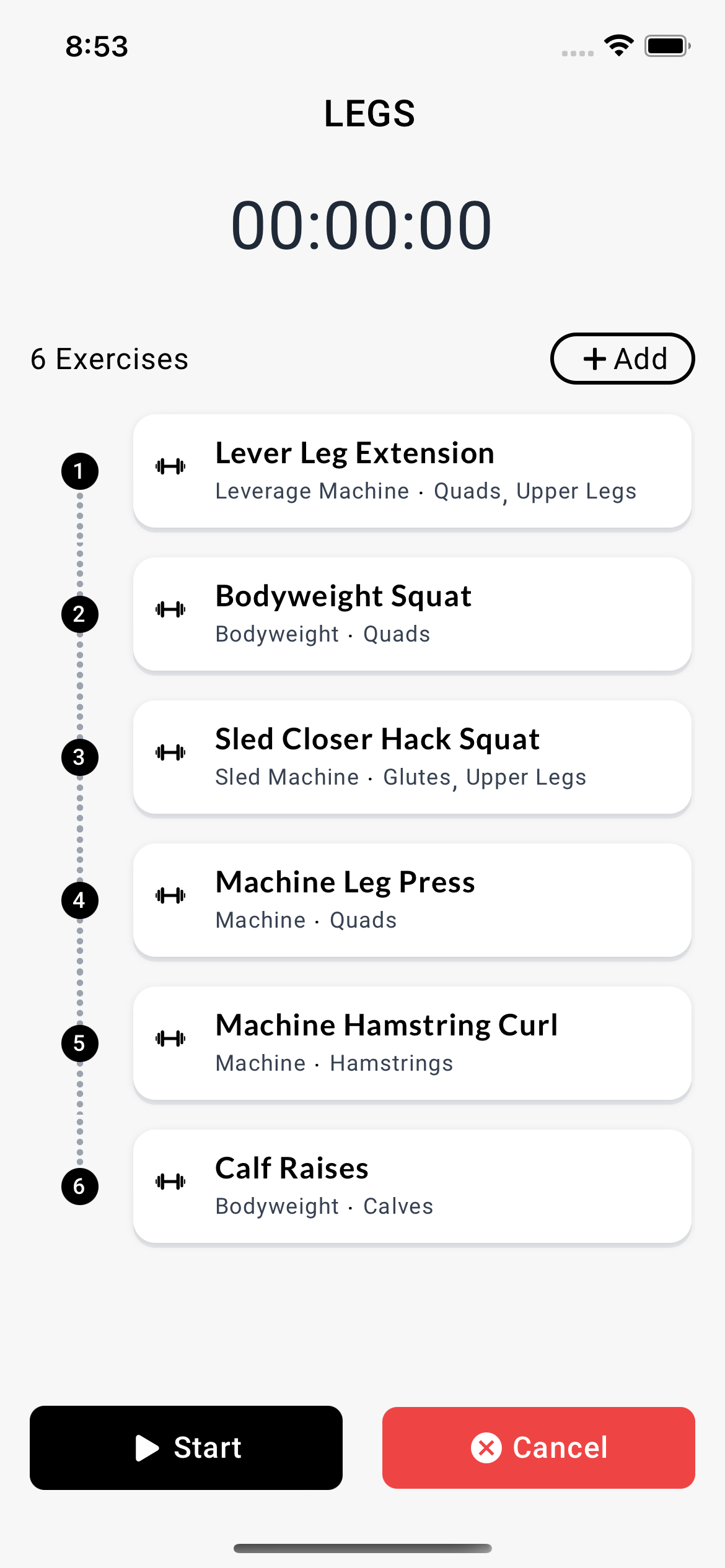Tap the Calf Raises card
The height and width of the screenshot is (1568, 725).
(412, 1187)
